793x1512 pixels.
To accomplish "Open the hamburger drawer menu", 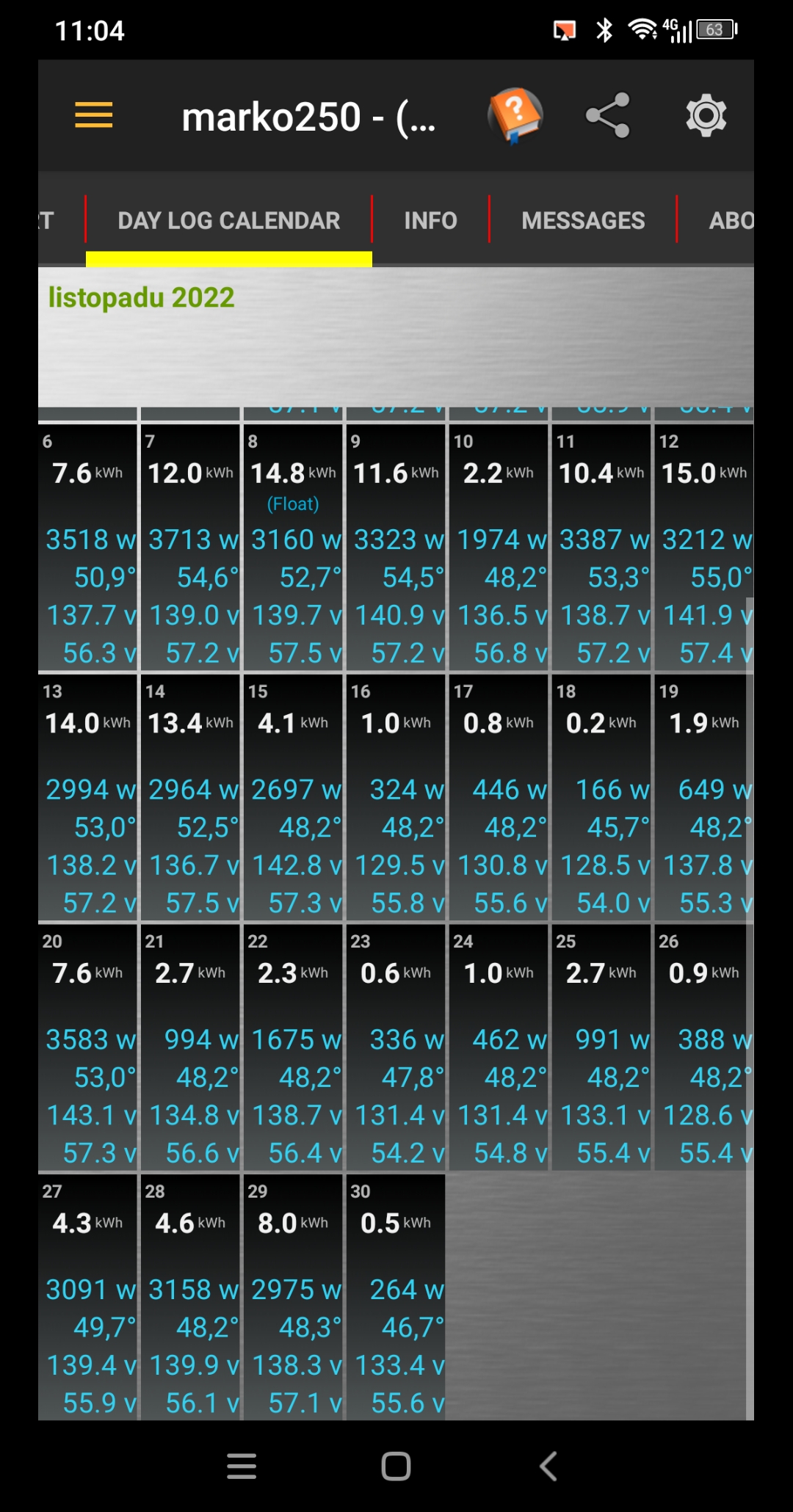I will [94, 115].
